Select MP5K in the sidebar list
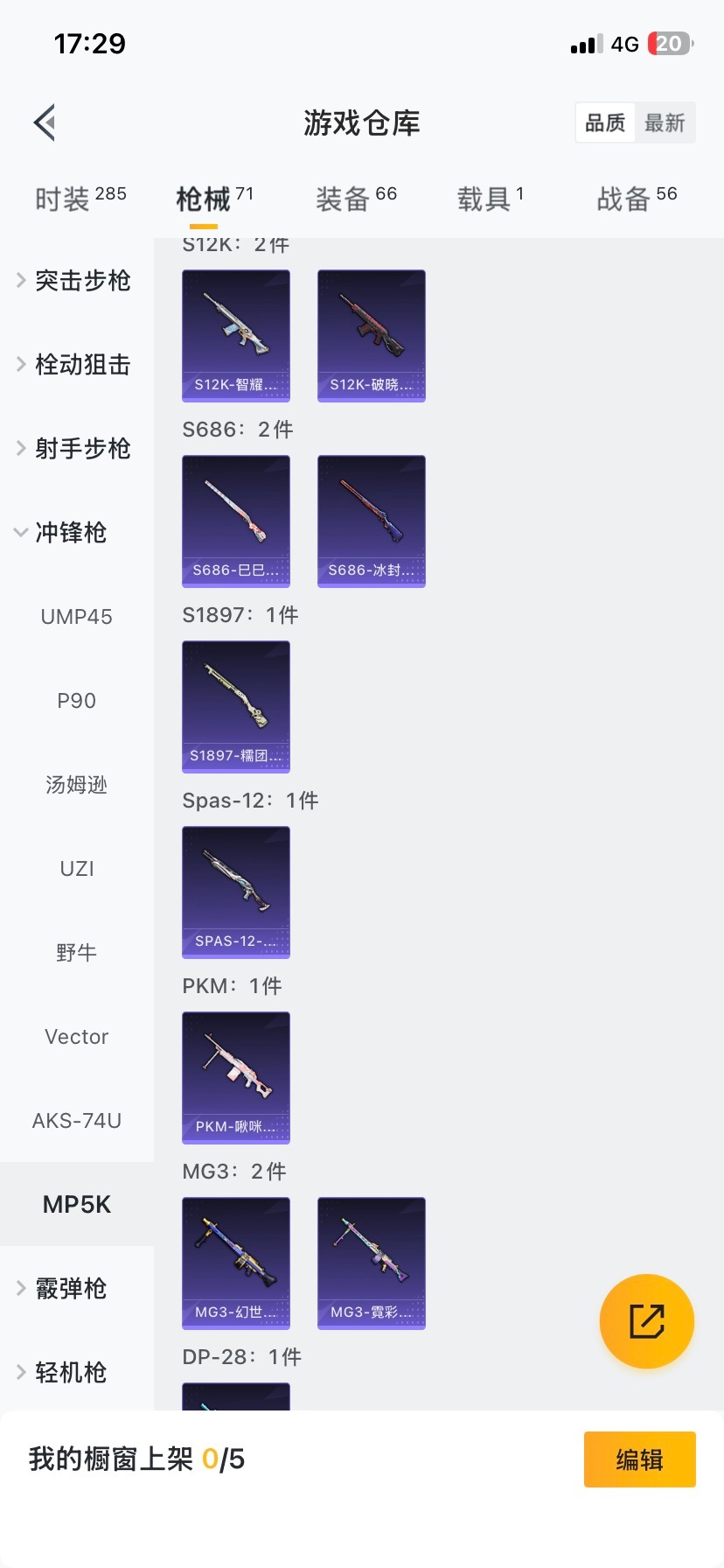This screenshot has height=1568, width=724. (76, 1204)
